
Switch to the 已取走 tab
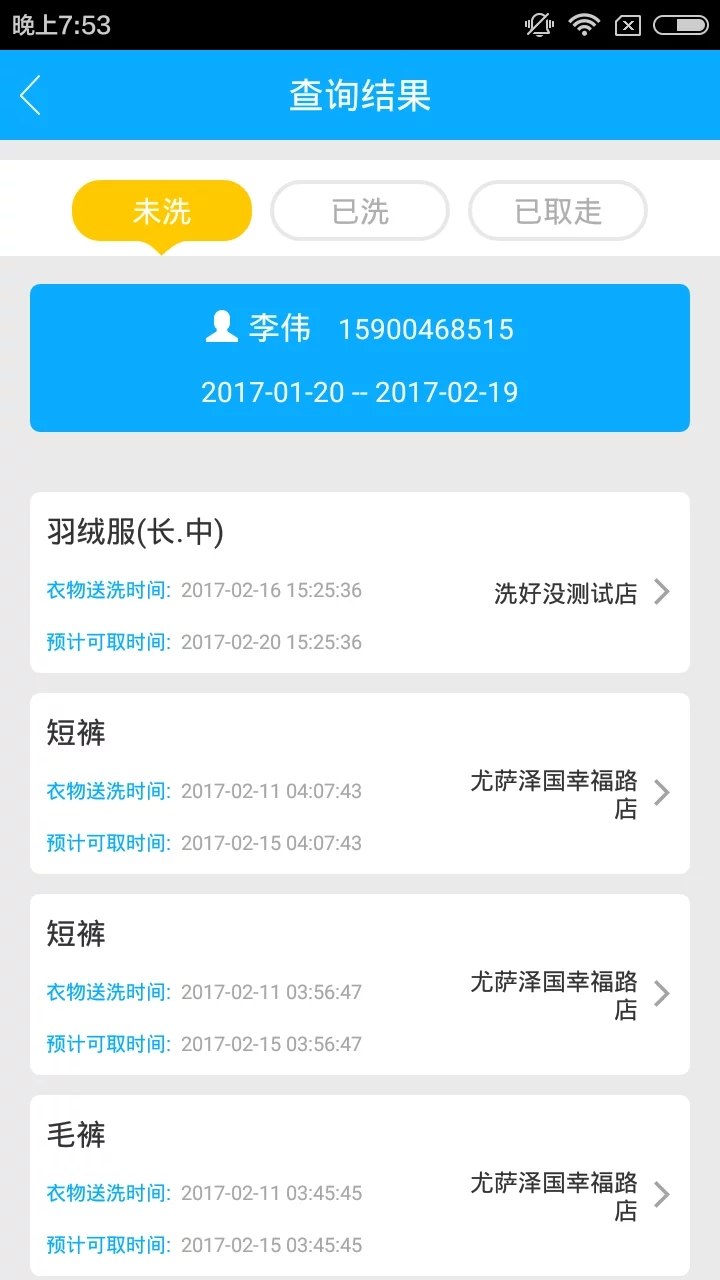point(558,211)
